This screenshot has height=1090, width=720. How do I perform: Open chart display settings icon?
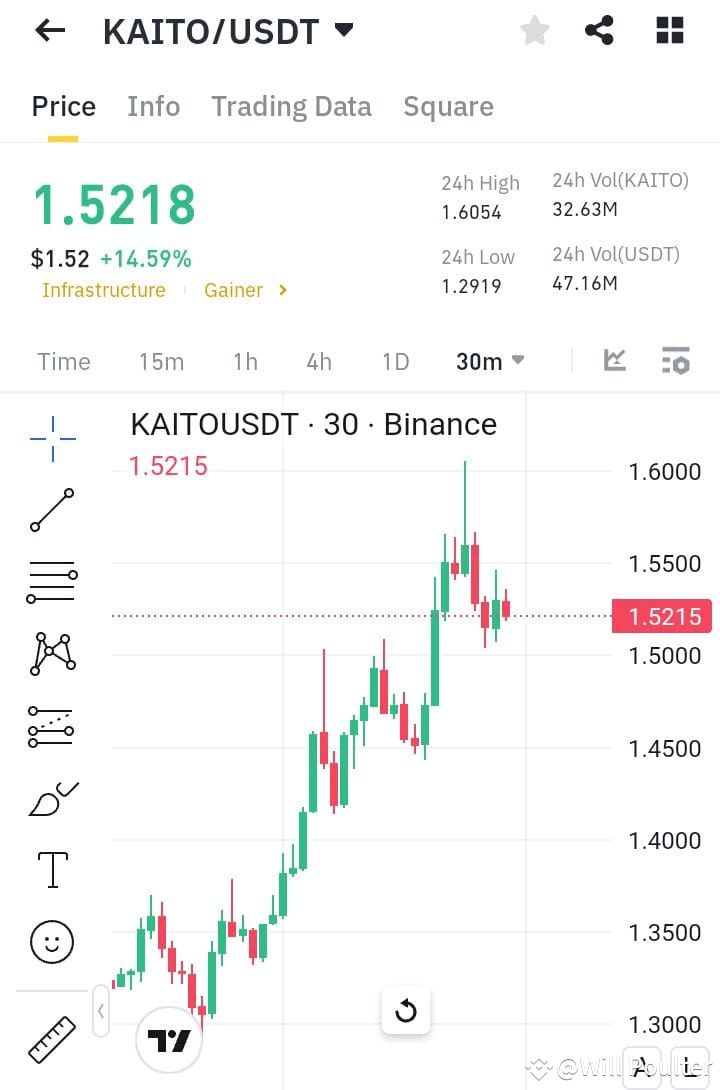coord(675,360)
